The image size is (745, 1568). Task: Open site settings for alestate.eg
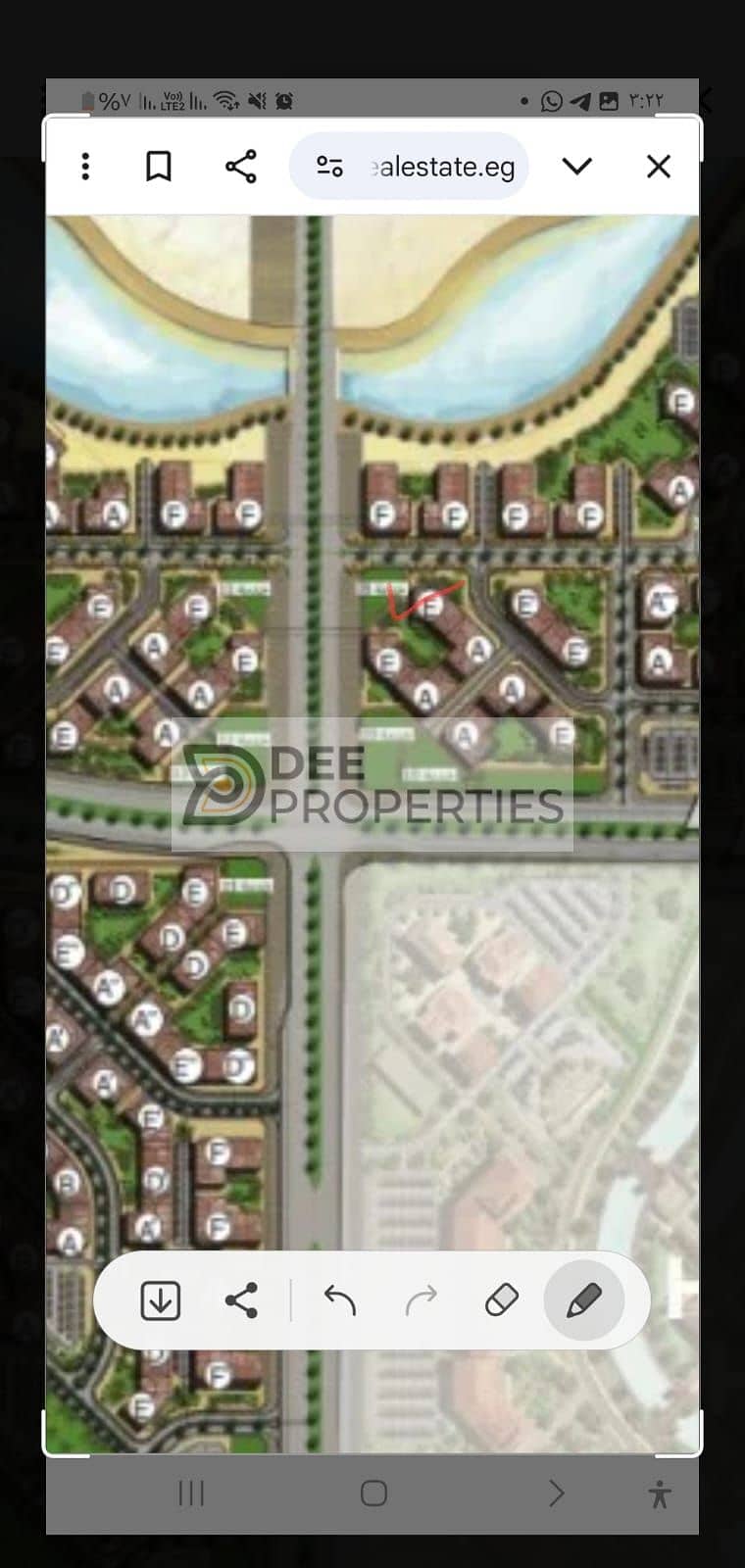[330, 167]
